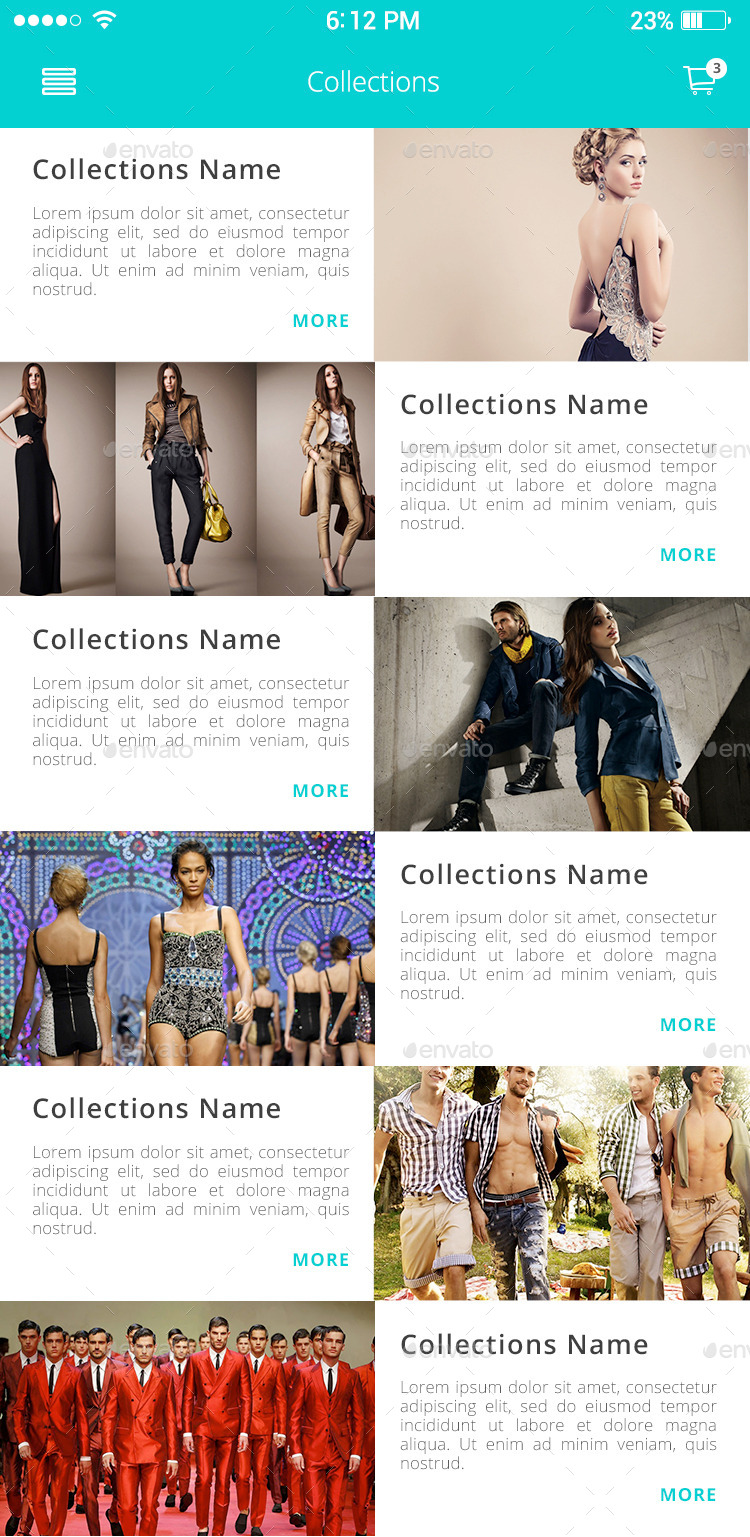This screenshot has width=750, height=1537.
Task: View the red suits runway photo
Action: (187, 1418)
